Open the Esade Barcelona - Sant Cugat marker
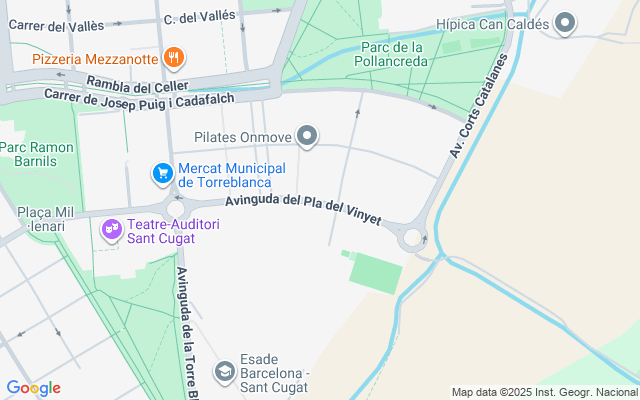The image size is (640, 400). [x=225, y=372]
